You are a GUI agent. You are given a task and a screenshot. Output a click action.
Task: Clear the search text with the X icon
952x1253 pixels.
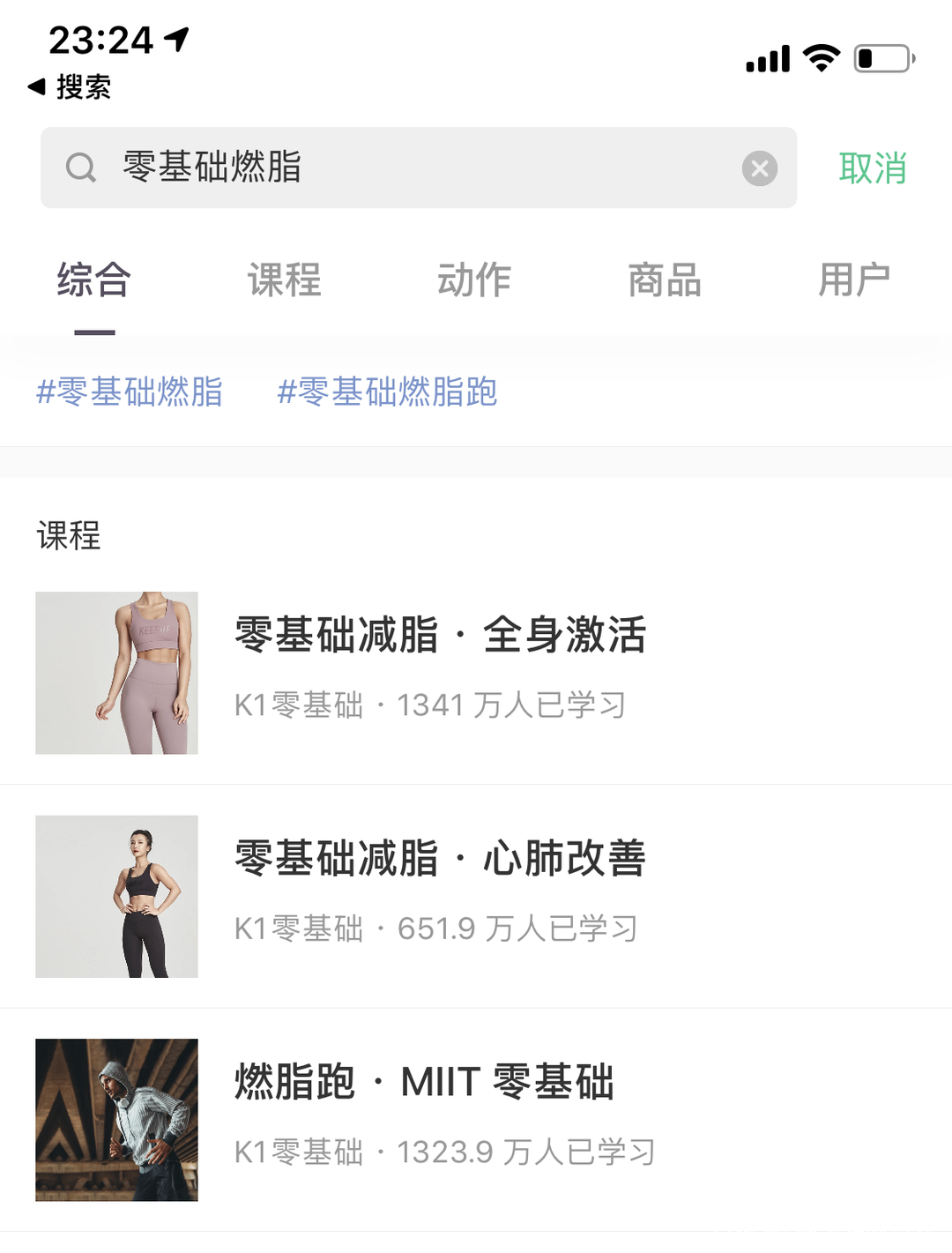(759, 168)
